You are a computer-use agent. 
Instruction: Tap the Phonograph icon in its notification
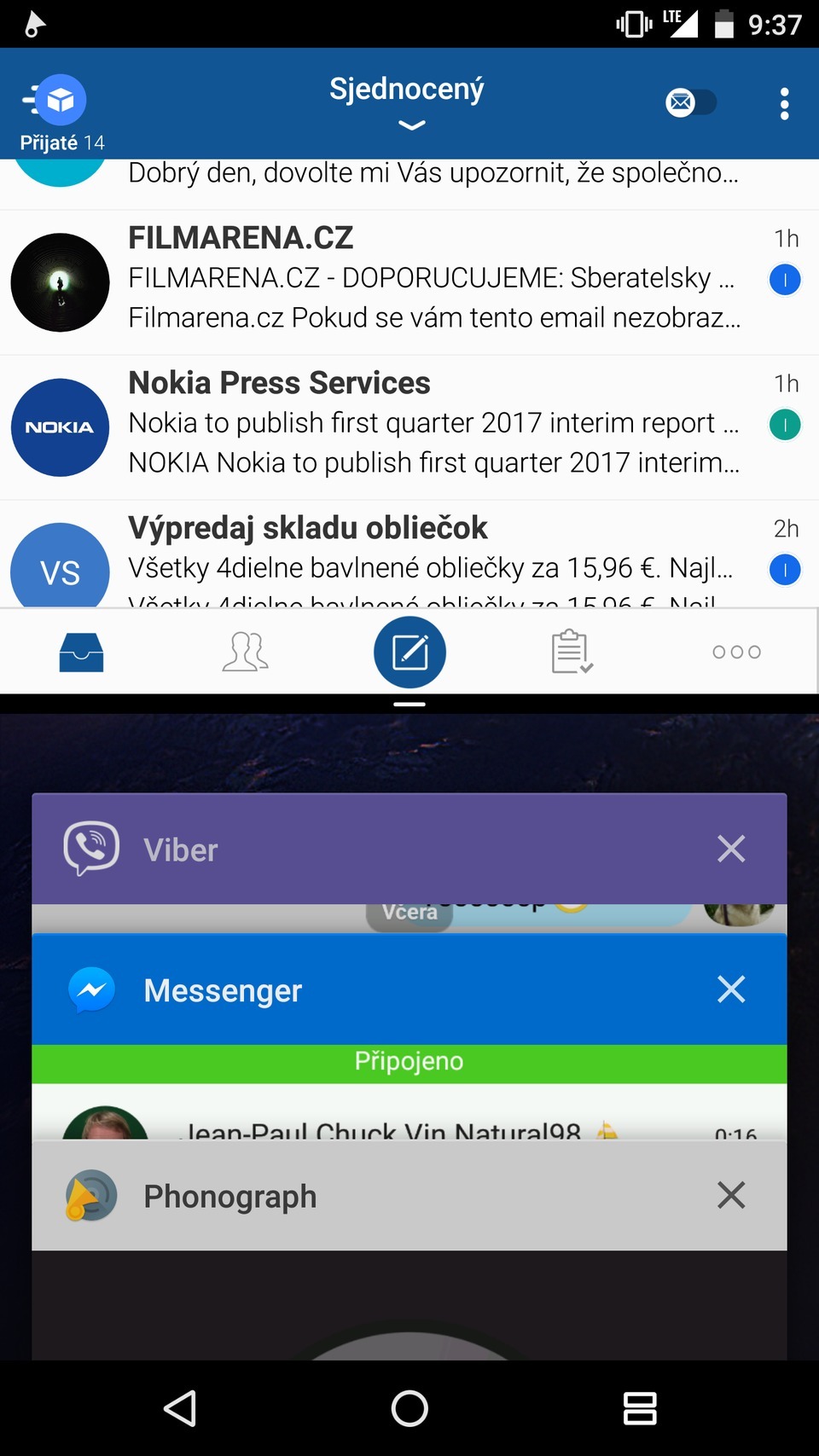[x=90, y=1195]
